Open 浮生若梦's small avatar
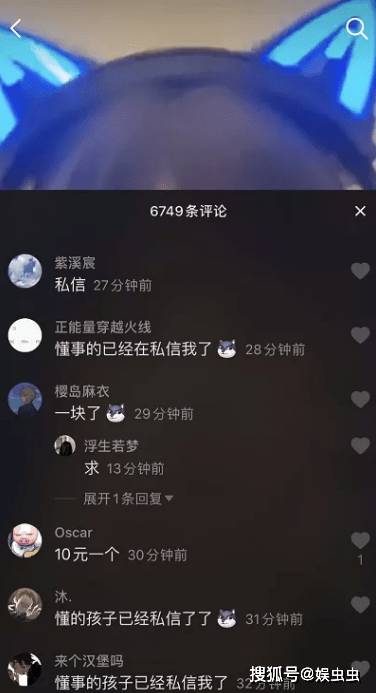Viewport: 376px width, 693px height. pos(65,446)
